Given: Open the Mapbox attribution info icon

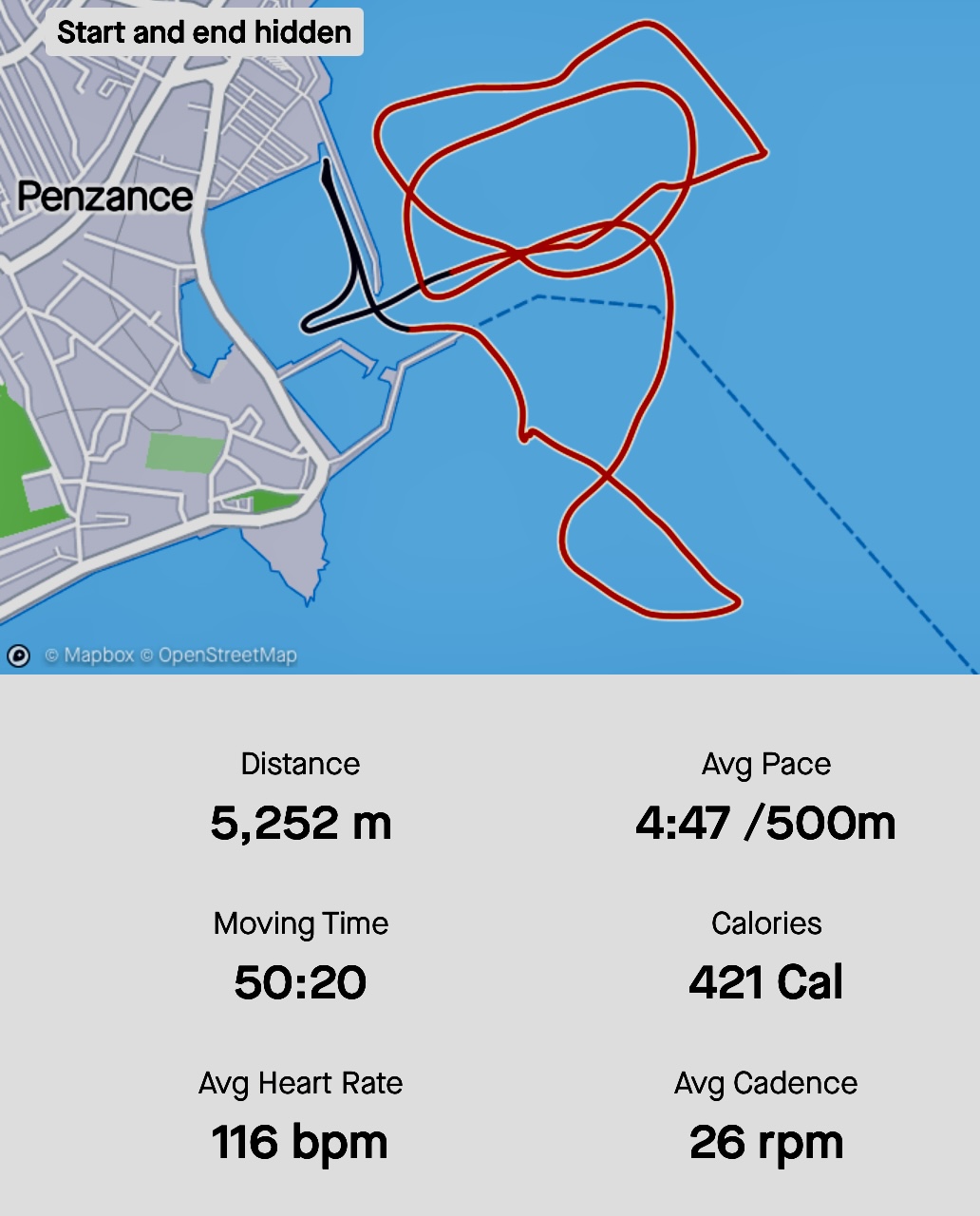Looking at the screenshot, I should click(x=18, y=655).
